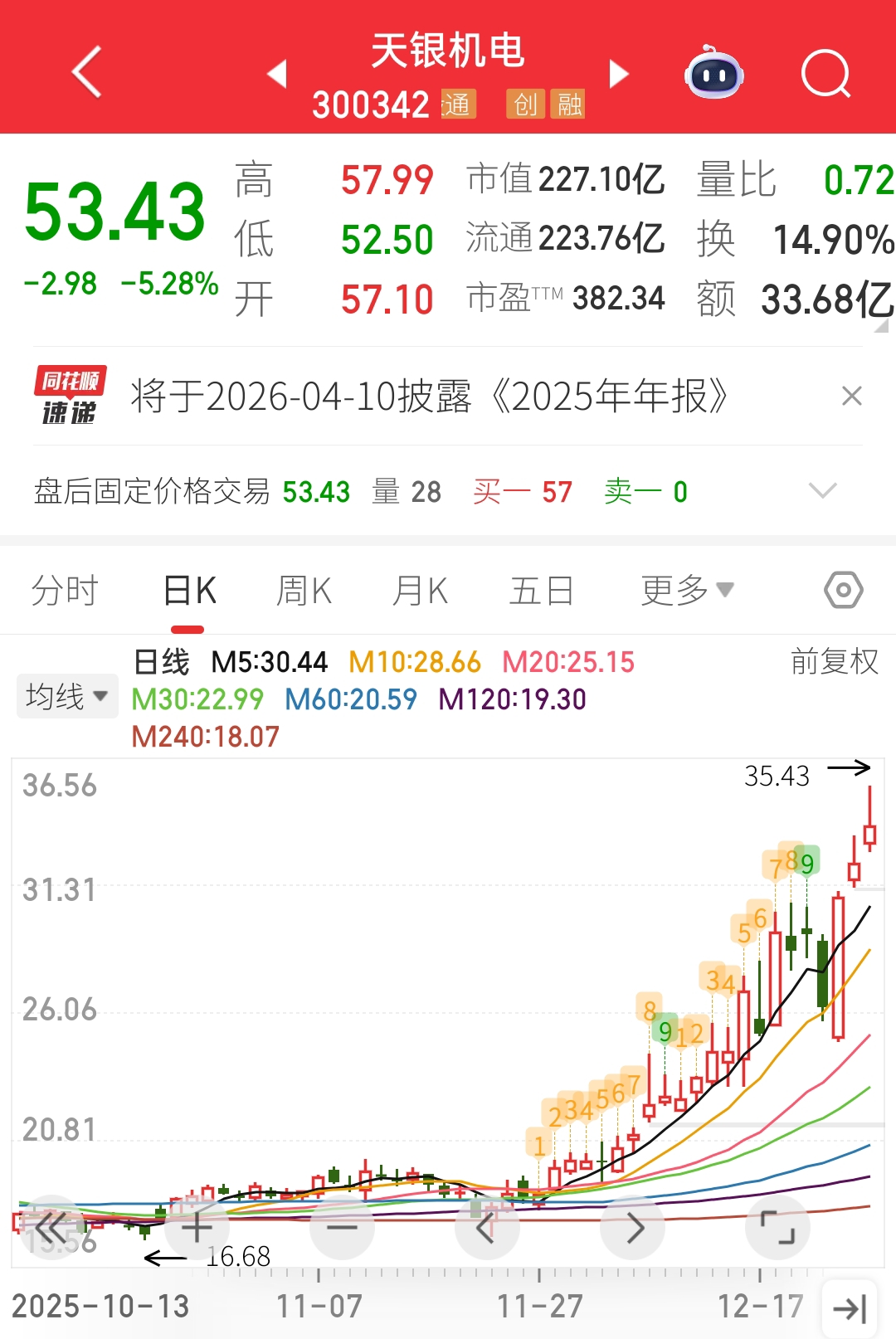
Task: Expand the 盘后固定价格交易 row
Action: [822, 491]
